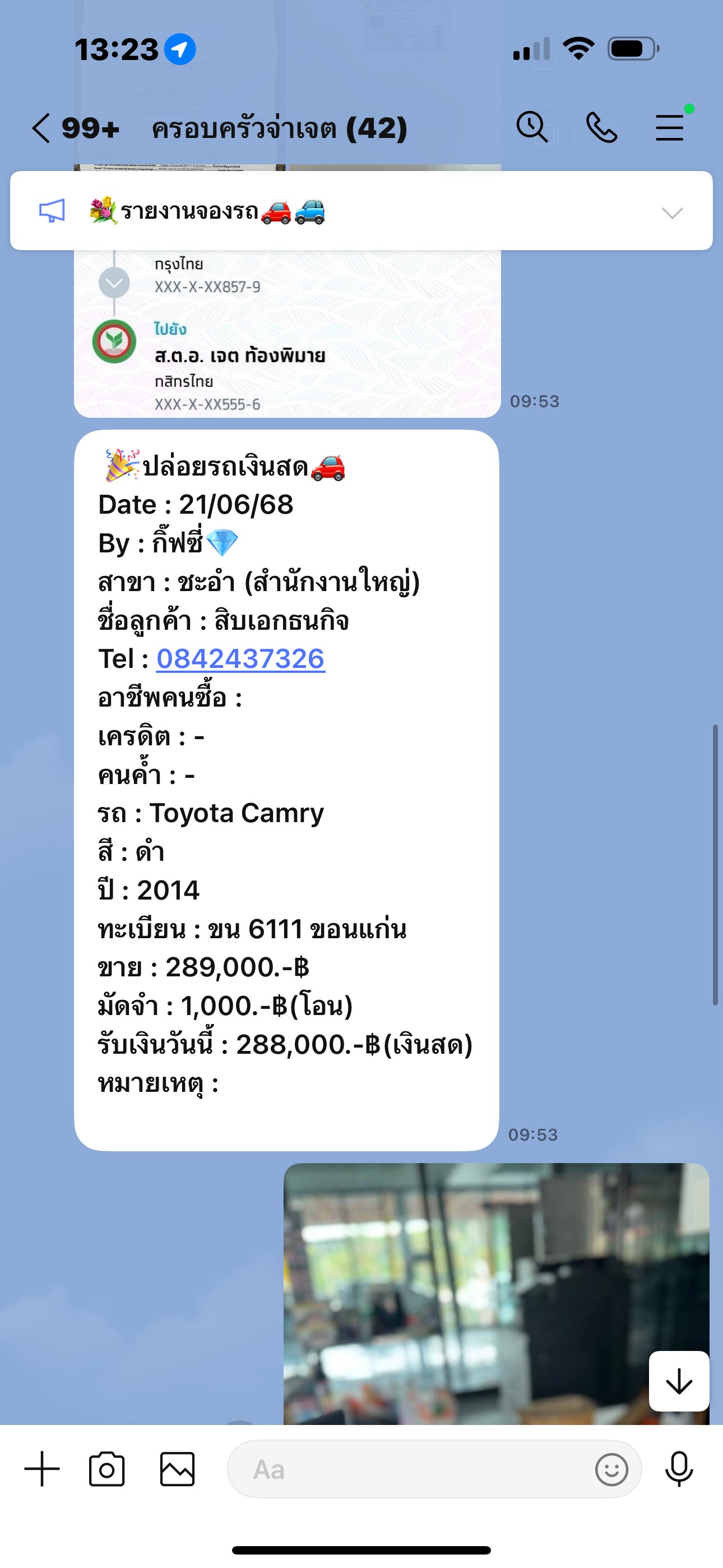Search within this chat
The width and height of the screenshot is (723, 1568).
(x=532, y=128)
